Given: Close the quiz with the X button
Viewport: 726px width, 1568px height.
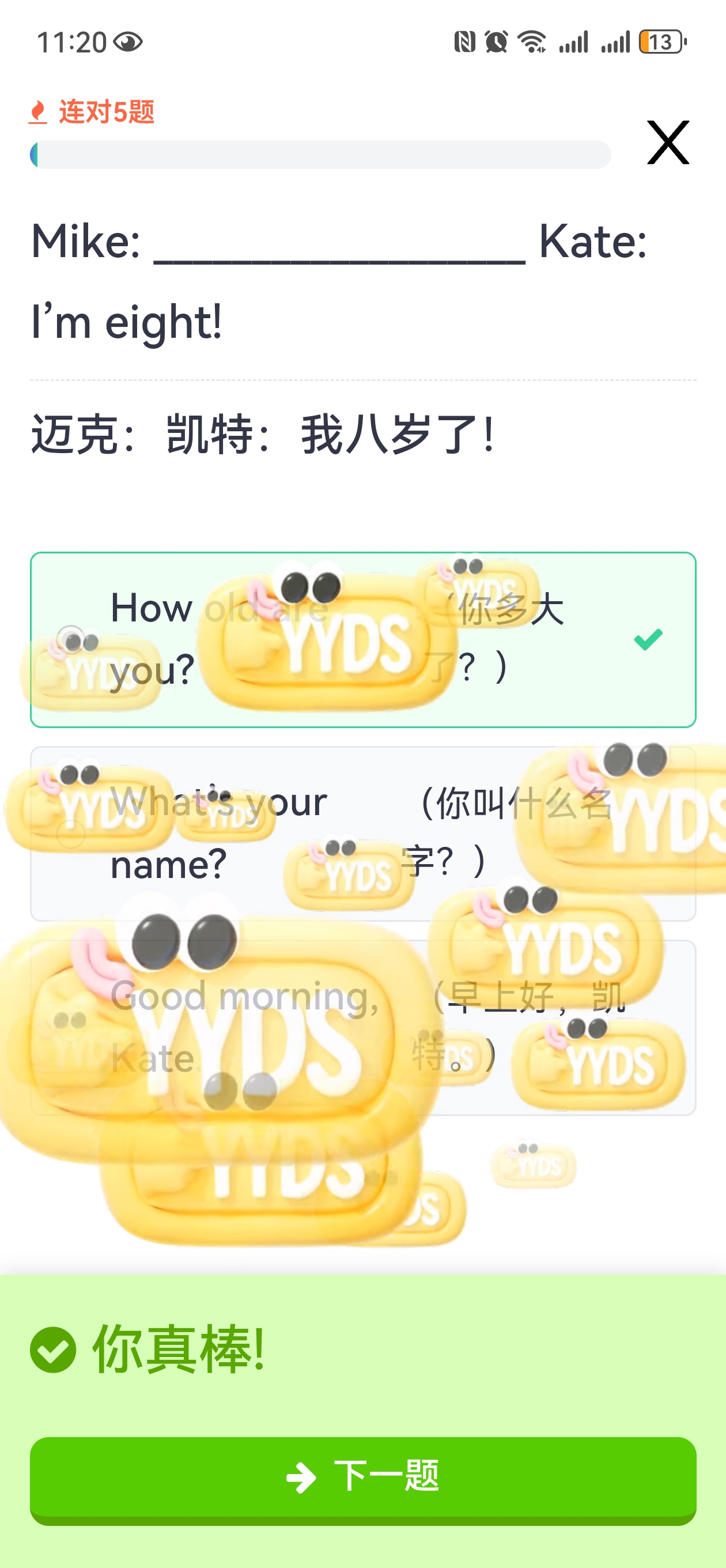Looking at the screenshot, I should (668, 142).
